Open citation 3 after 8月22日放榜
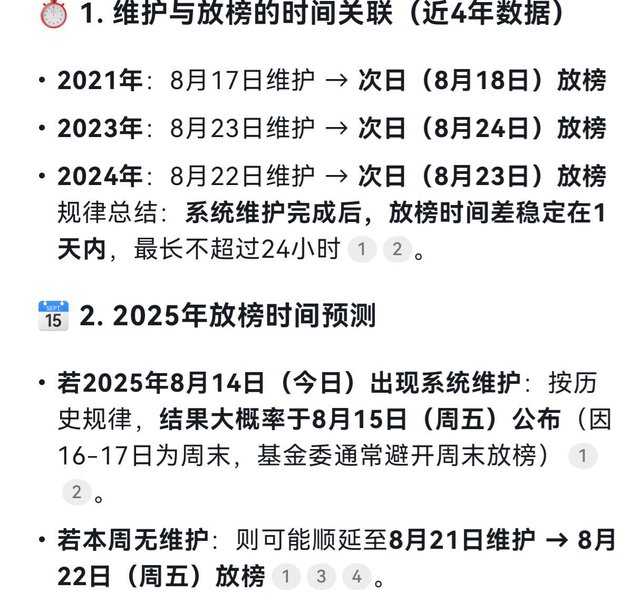The height and width of the screenshot is (612, 641). (x=321, y=576)
